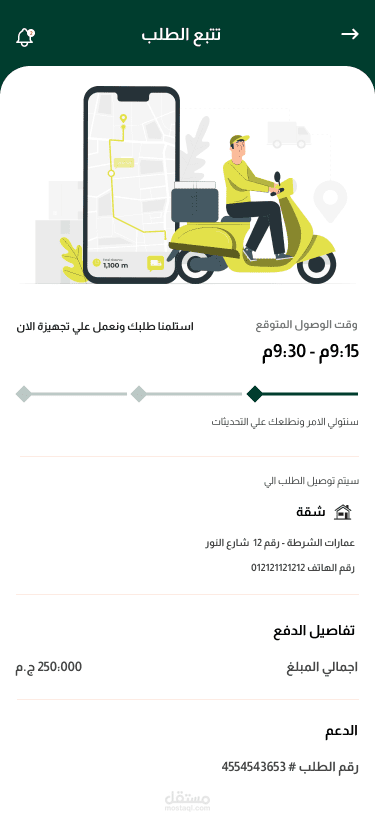Open the notifications bell
Image resolution: width=375 pixels, height=829 pixels.
coord(25,37)
